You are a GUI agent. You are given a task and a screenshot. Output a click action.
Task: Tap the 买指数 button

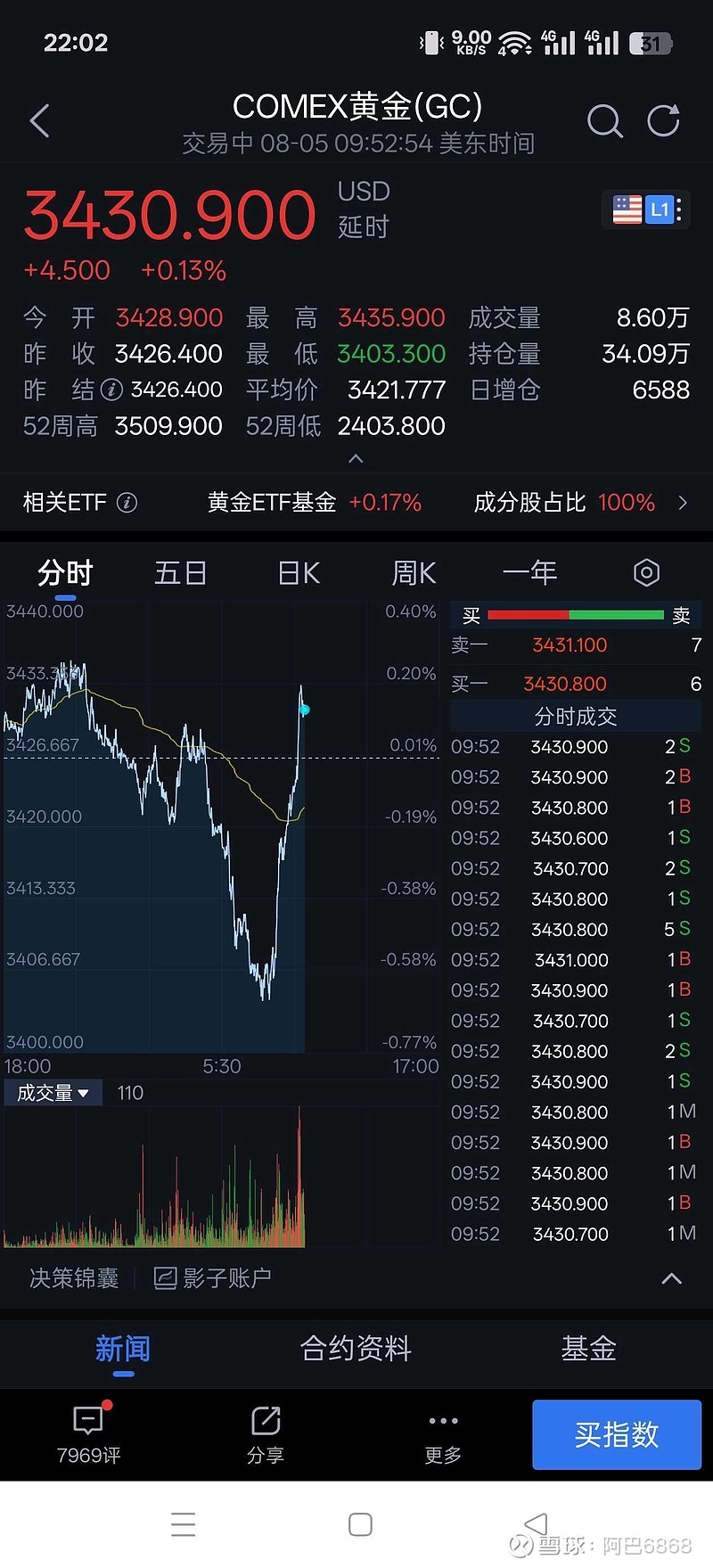point(617,1434)
